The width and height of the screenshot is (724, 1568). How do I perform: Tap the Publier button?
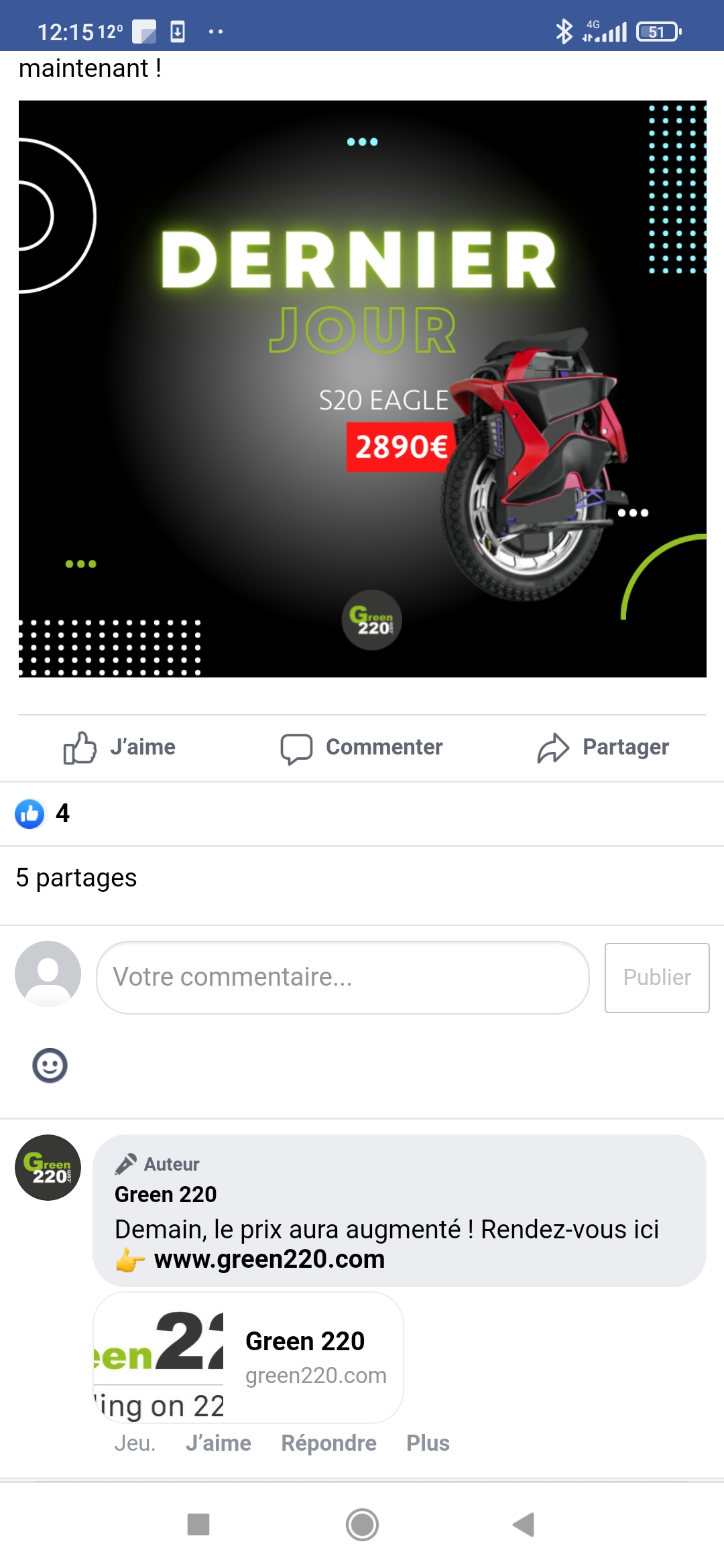(657, 978)
